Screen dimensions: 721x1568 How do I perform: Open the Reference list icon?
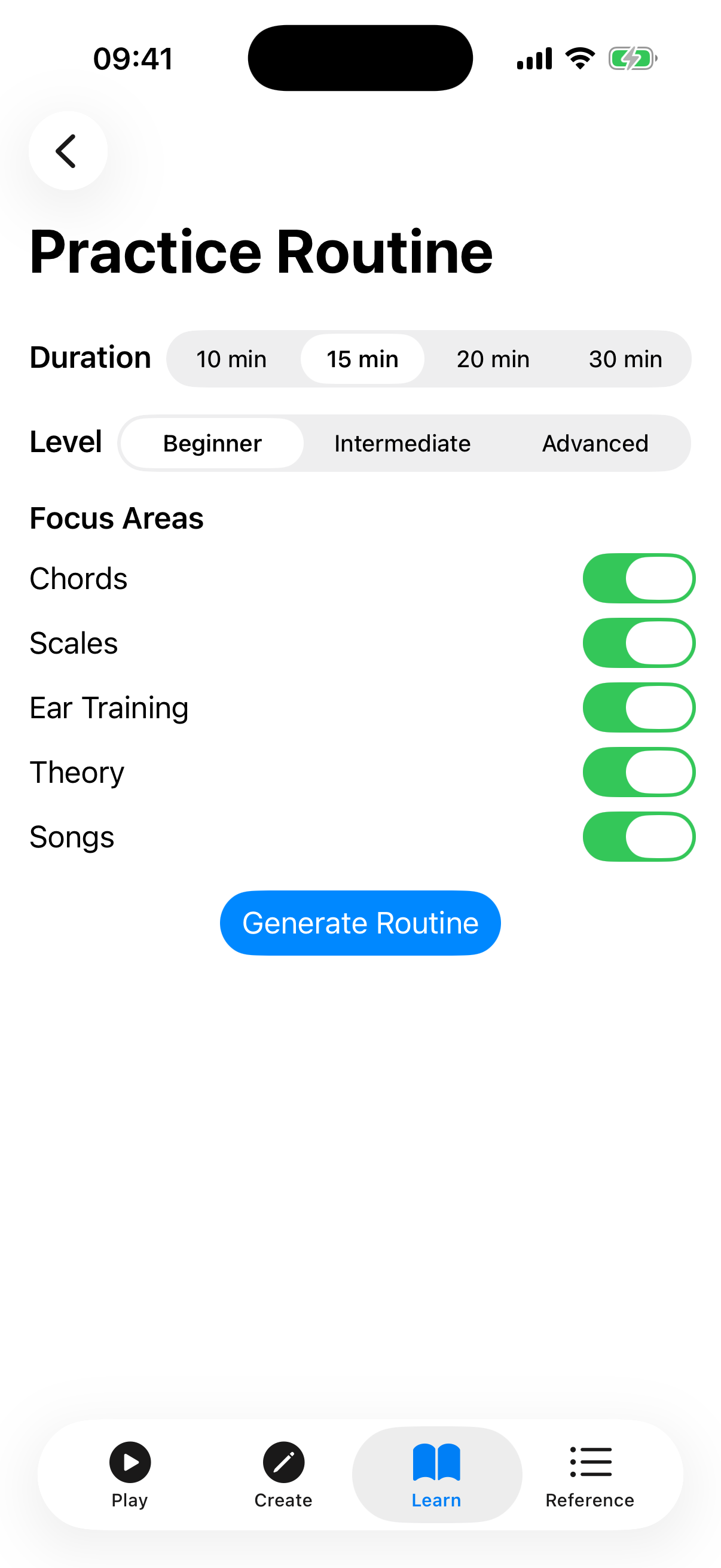coord(589,1463)
